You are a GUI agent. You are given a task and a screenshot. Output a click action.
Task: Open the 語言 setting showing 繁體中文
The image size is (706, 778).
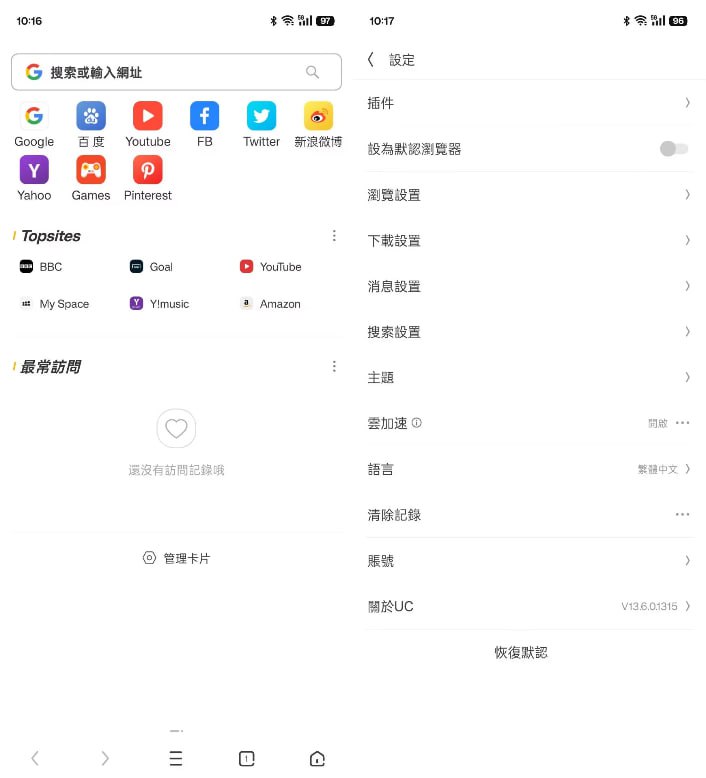[529, 469]
